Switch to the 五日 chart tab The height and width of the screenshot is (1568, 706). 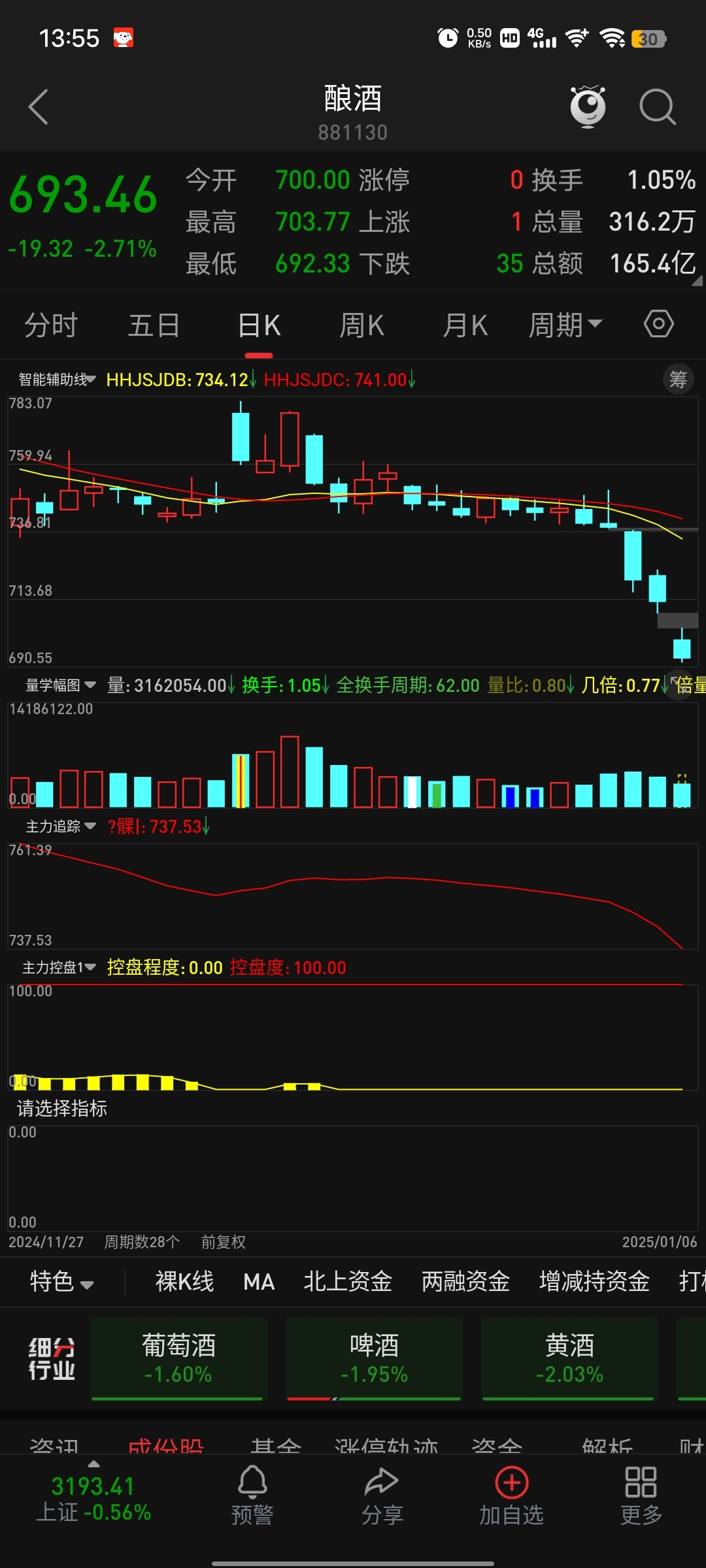tap(154, 325)
